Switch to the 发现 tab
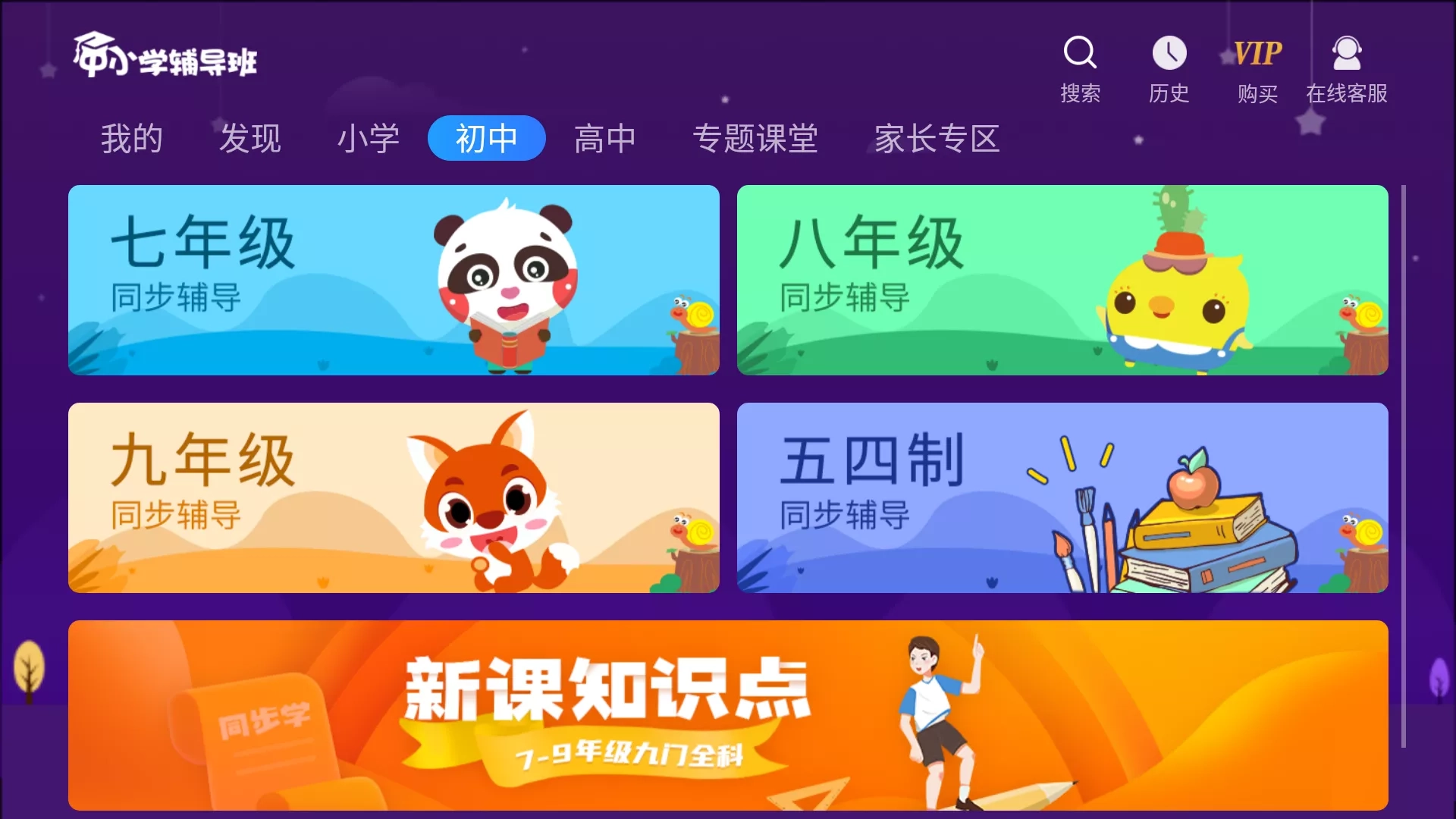Screen dimensions: 1456x819 pyautogui.click(x=250, y=139)
